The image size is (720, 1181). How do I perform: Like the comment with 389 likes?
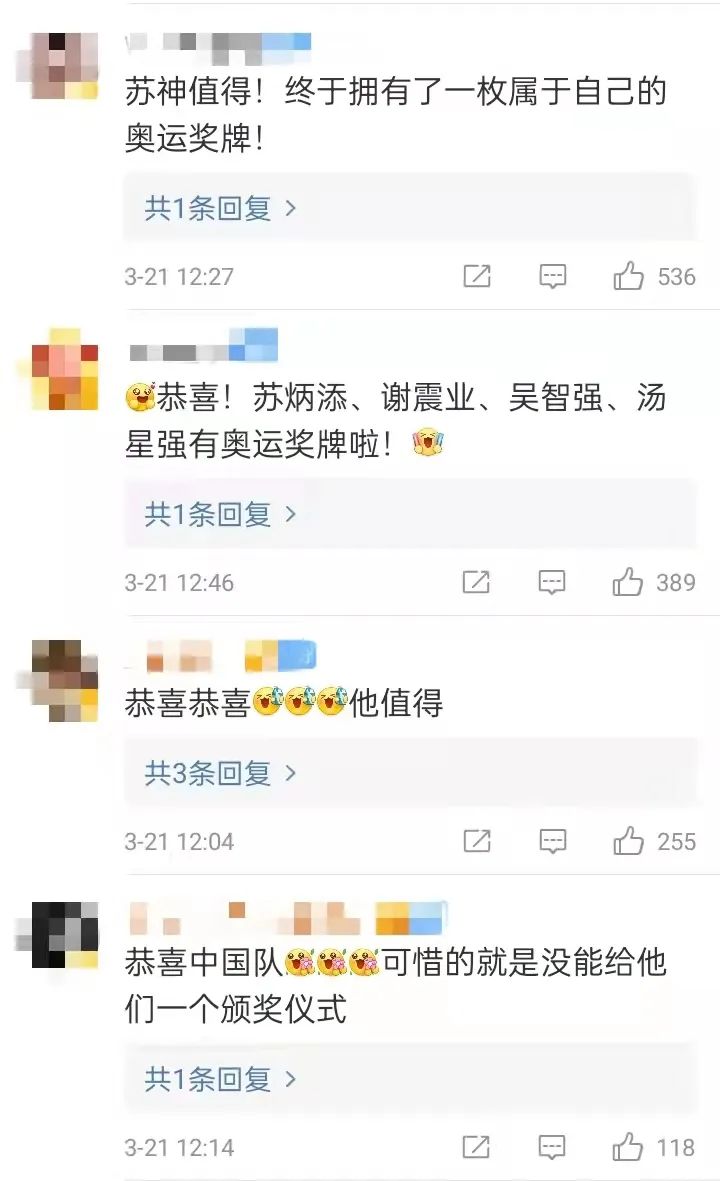point(629,582)
